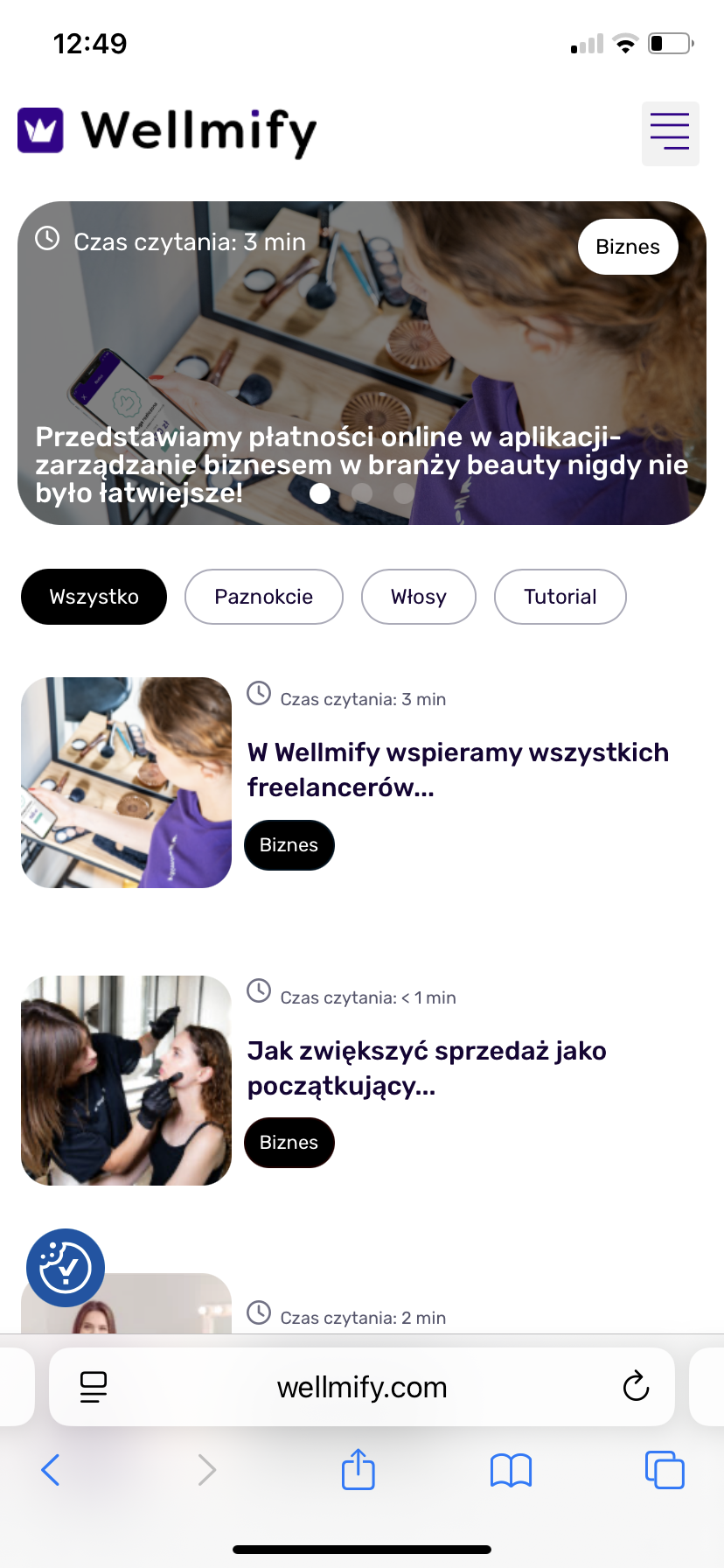Viewport: 724px width, 1568px height.
Task: Open article W Wellmify wspieramy wszystkich freelancerów
Action: pos(457,769)
